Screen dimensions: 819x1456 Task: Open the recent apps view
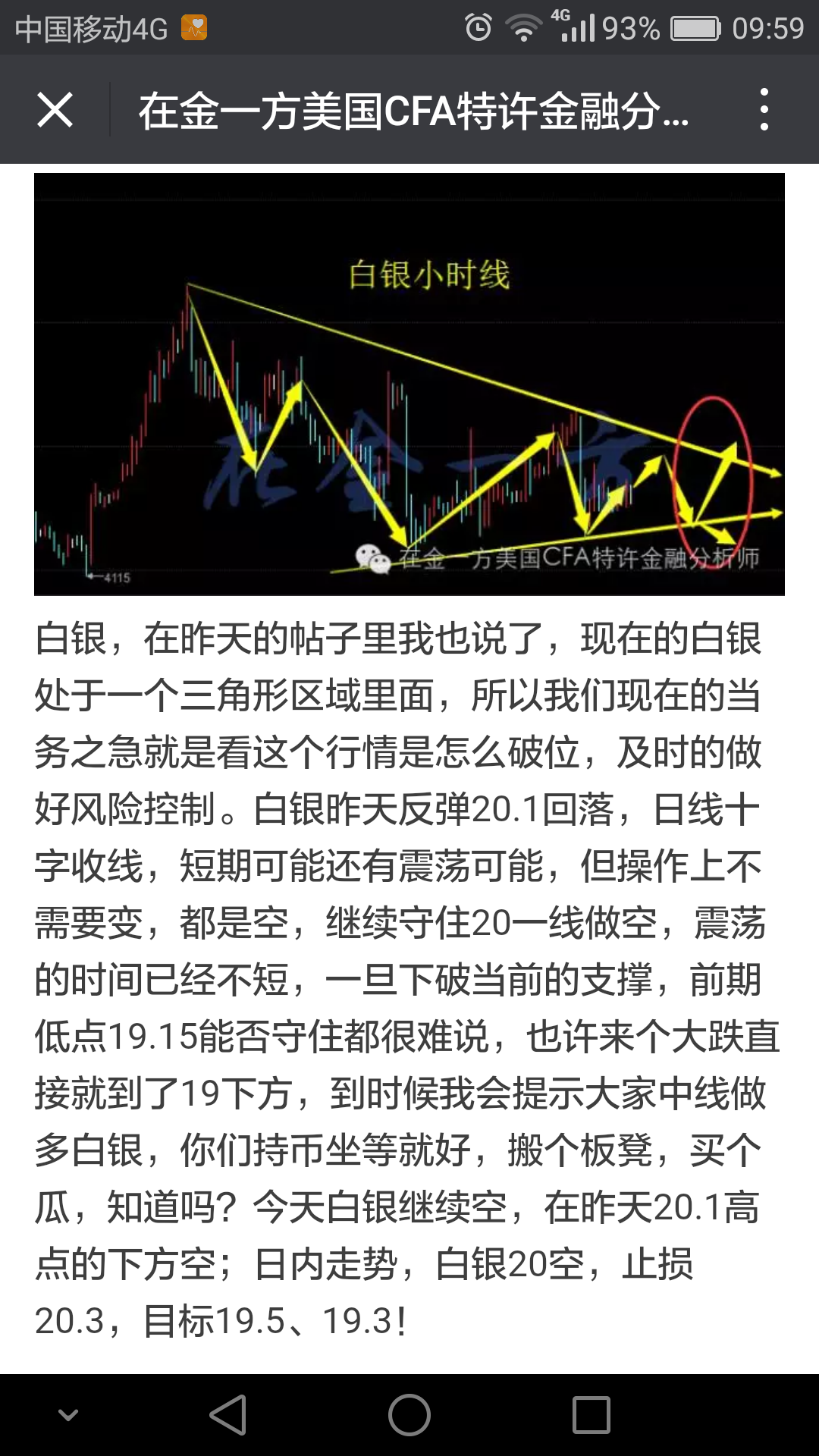pyautogui.click(x=591, y=1415)
